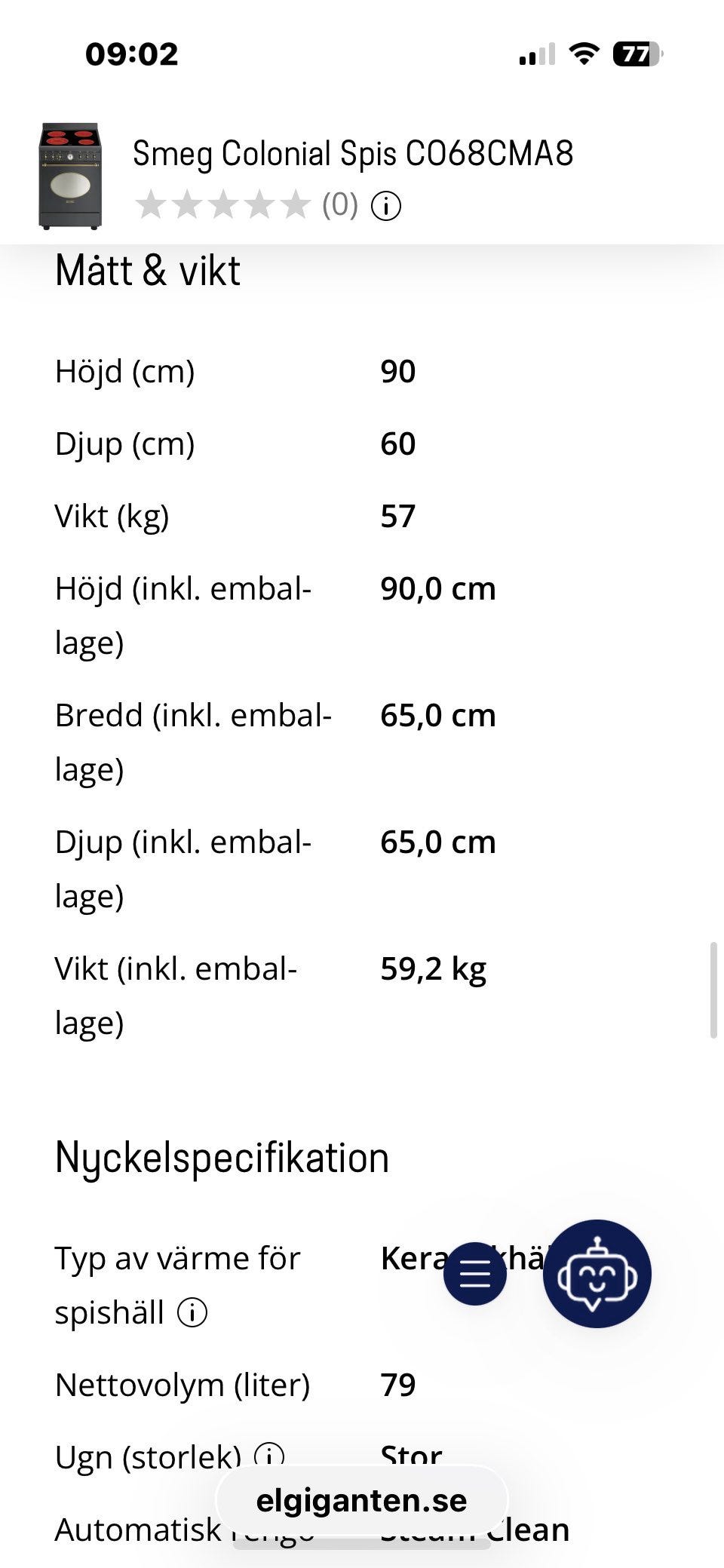Open the floating round menu button
Screen dimensions: 724x1568
475,1273
